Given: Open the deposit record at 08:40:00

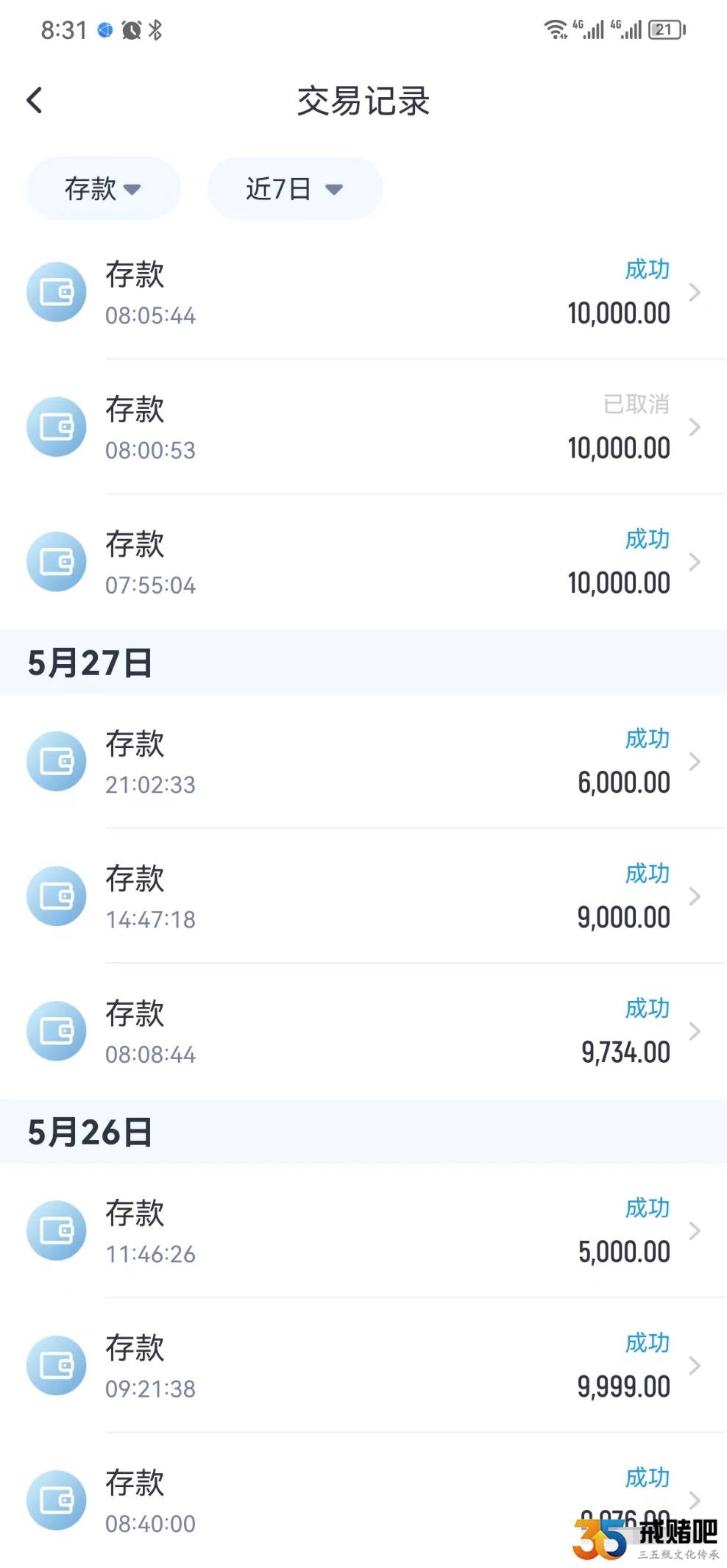Looking at the screenshot, I should pyautogui.click(x=363, y=1500).
